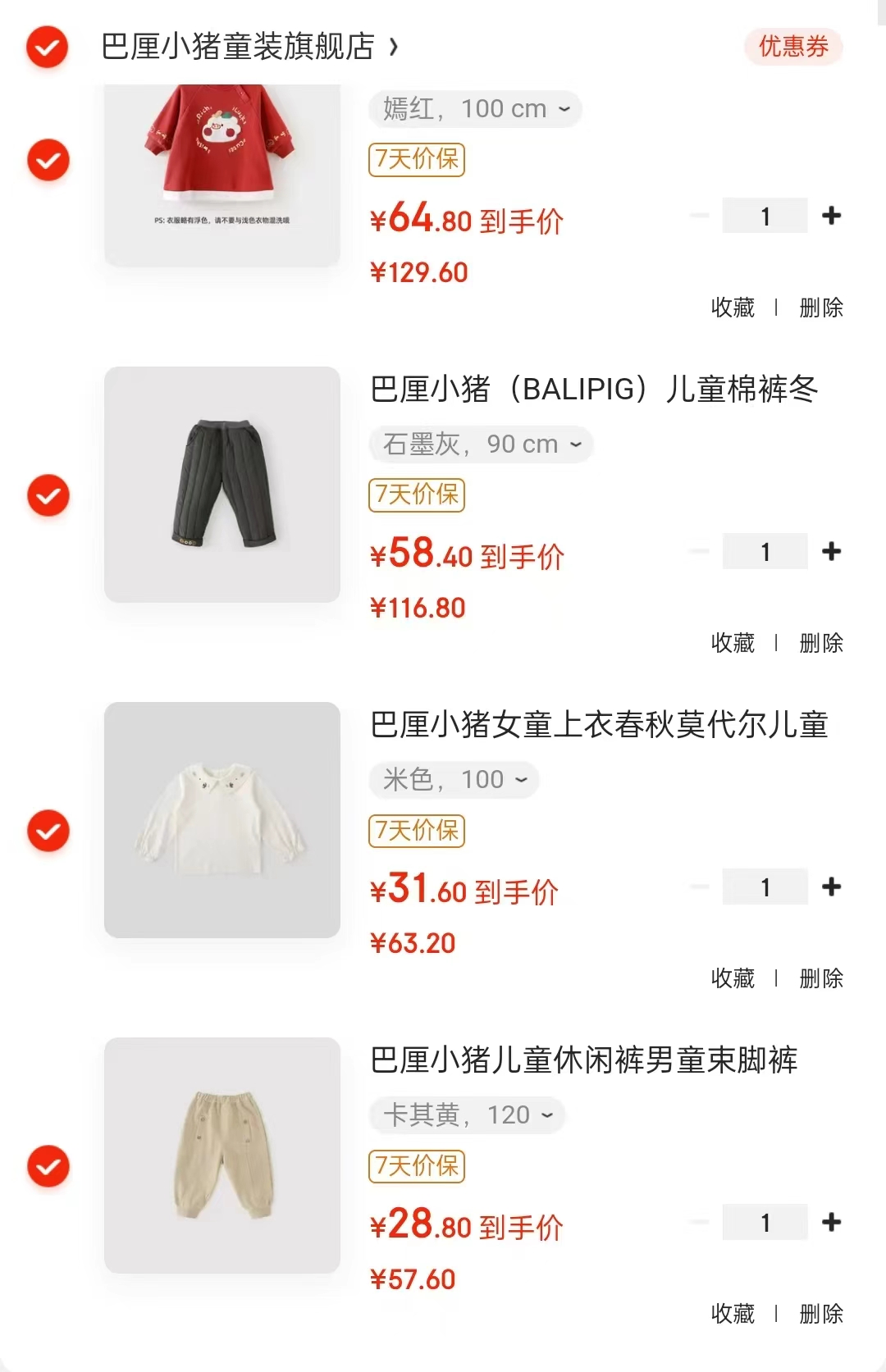Deselect the checkbox for the store 巴厘小猪童装旗舰店
The image size is (886, 1372).
[x=47, y=48]
